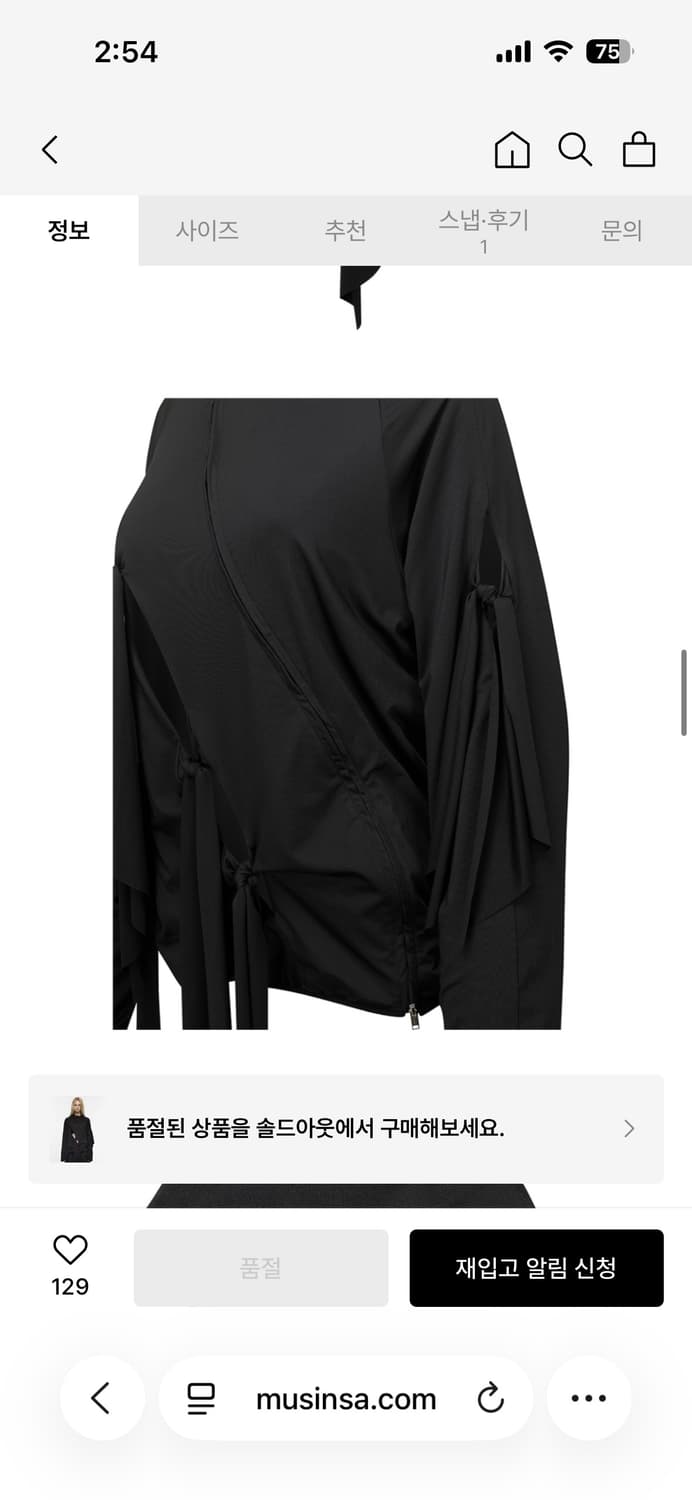Open the 스냅·후기 tab
692x1500 pixels.
pos(483,231)
